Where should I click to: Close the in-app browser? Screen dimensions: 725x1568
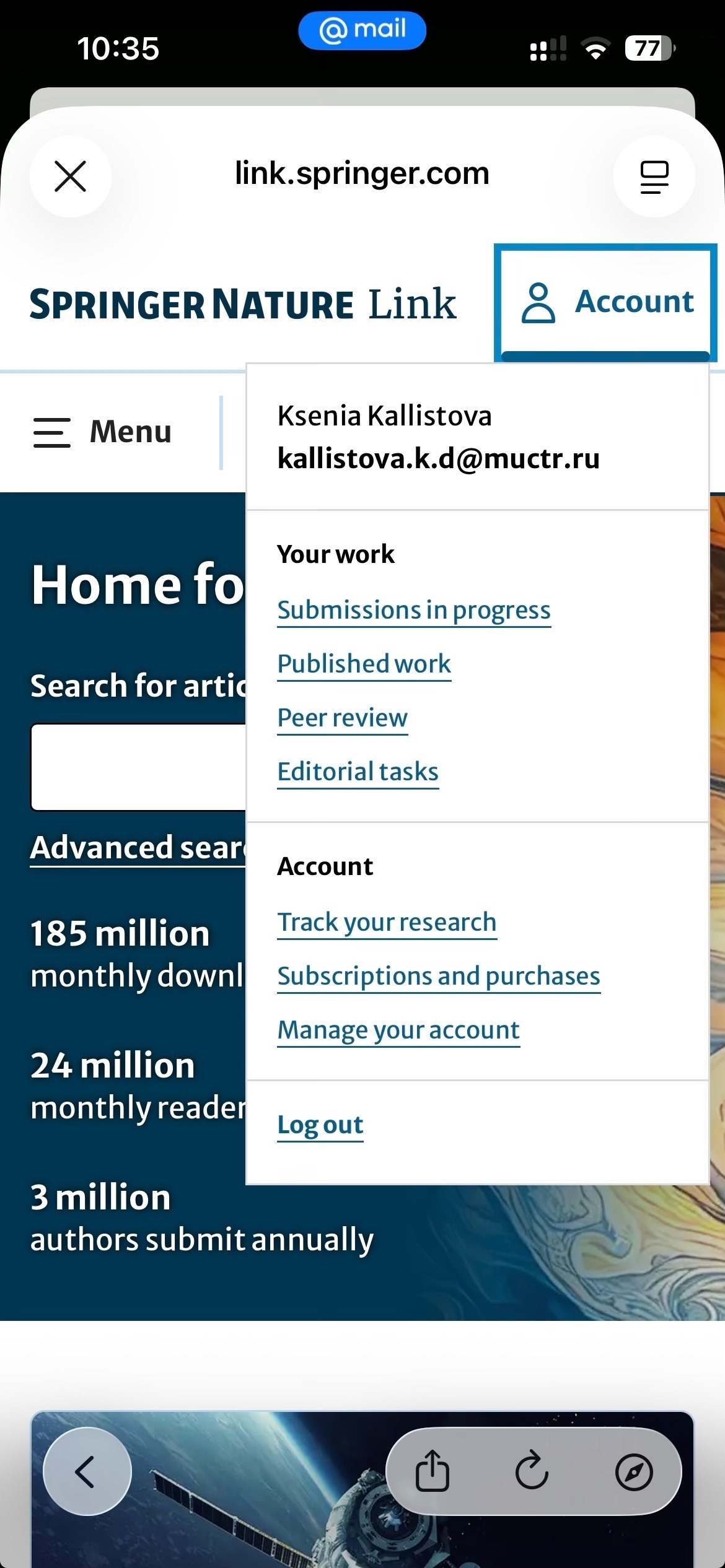pos(70,176)
